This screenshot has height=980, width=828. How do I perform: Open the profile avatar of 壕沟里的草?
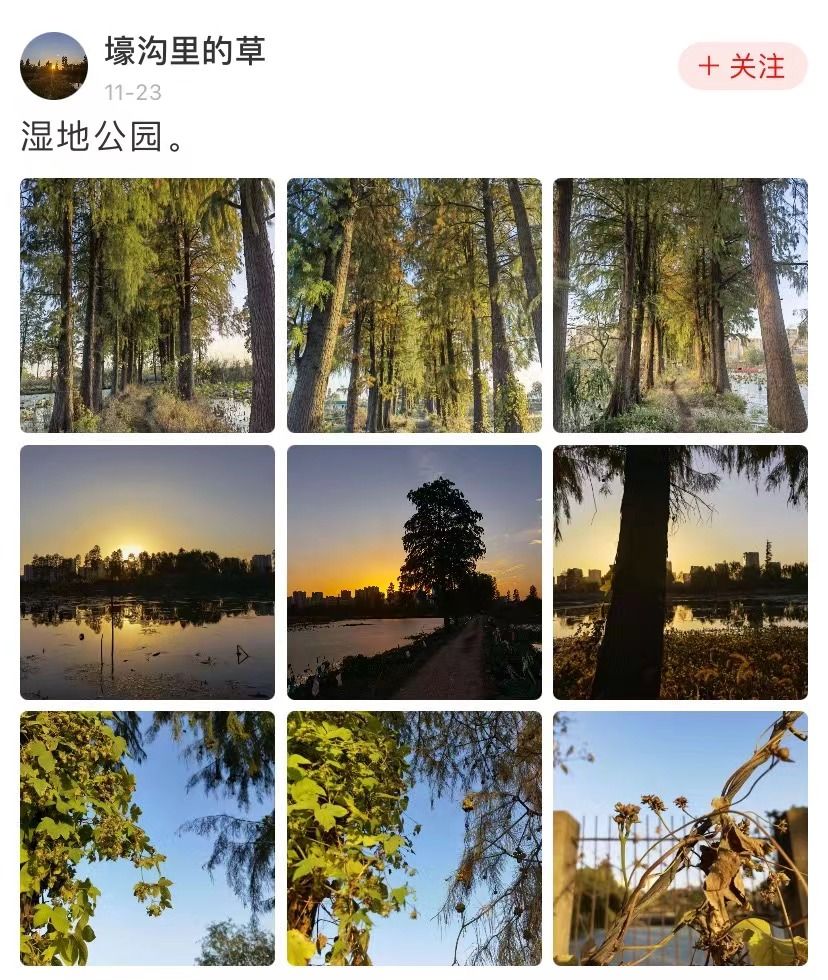[x=54, y=66]
